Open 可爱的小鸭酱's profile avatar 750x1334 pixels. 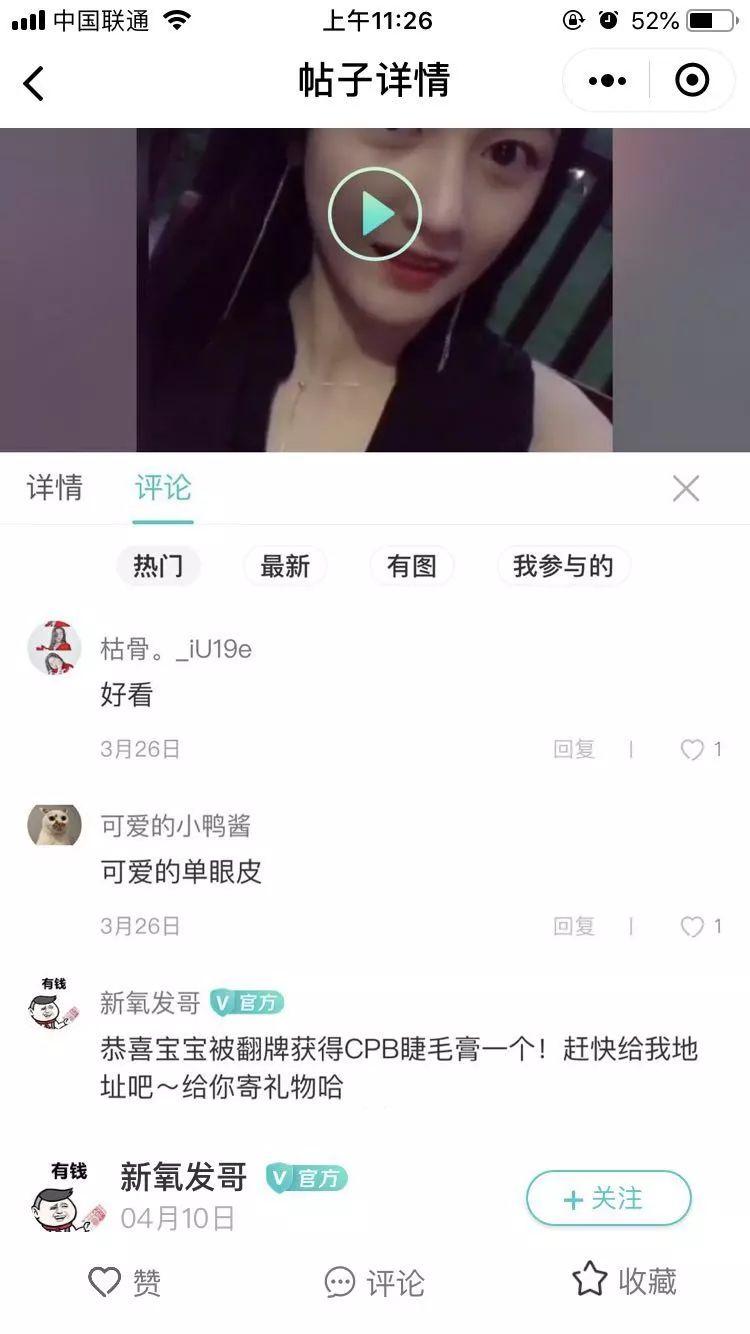pos(54,826)
